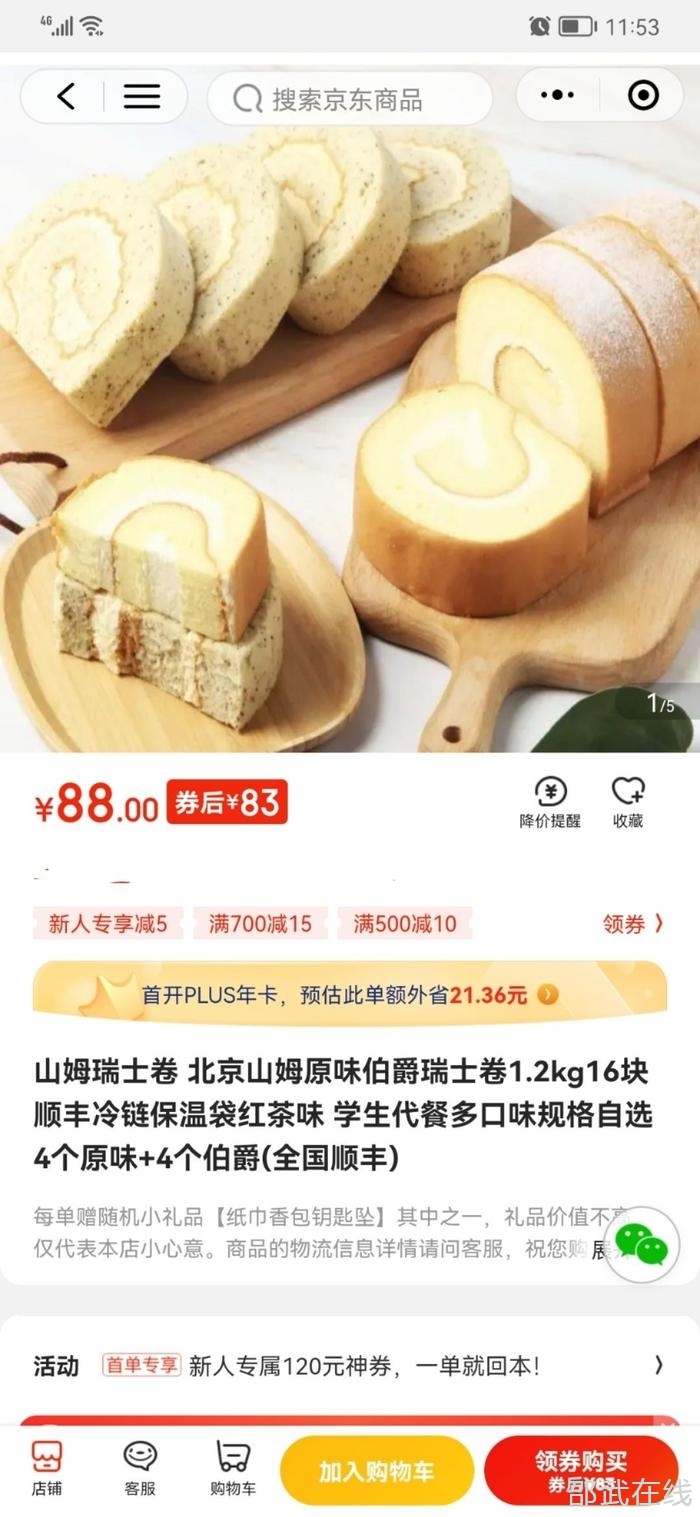Go back using the top arrow
The height and width of the screenshot is (1517, 700).
click(x=66, y=97)
